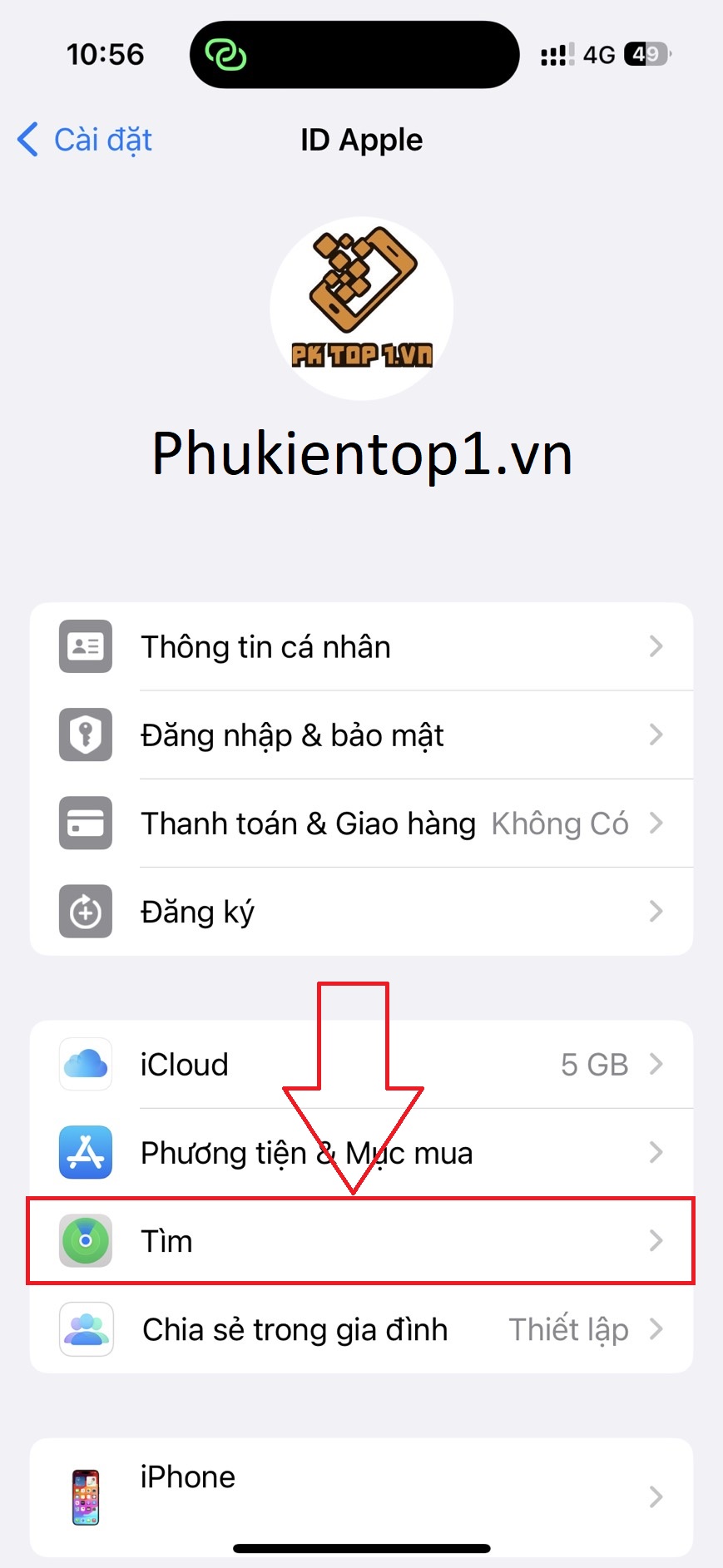Open iCloud settings

361,1065
